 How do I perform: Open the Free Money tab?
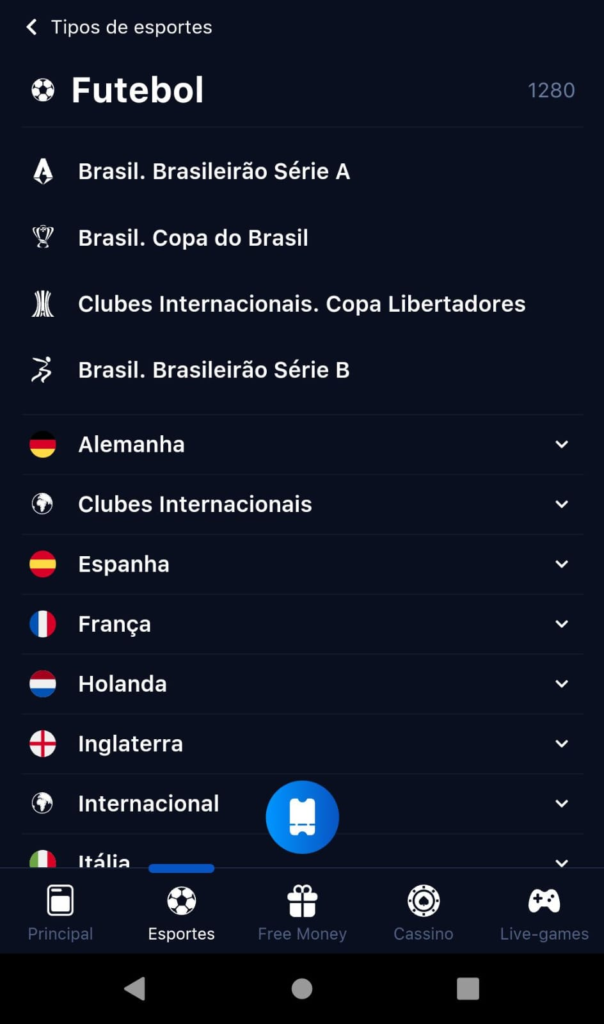[302, 914]
